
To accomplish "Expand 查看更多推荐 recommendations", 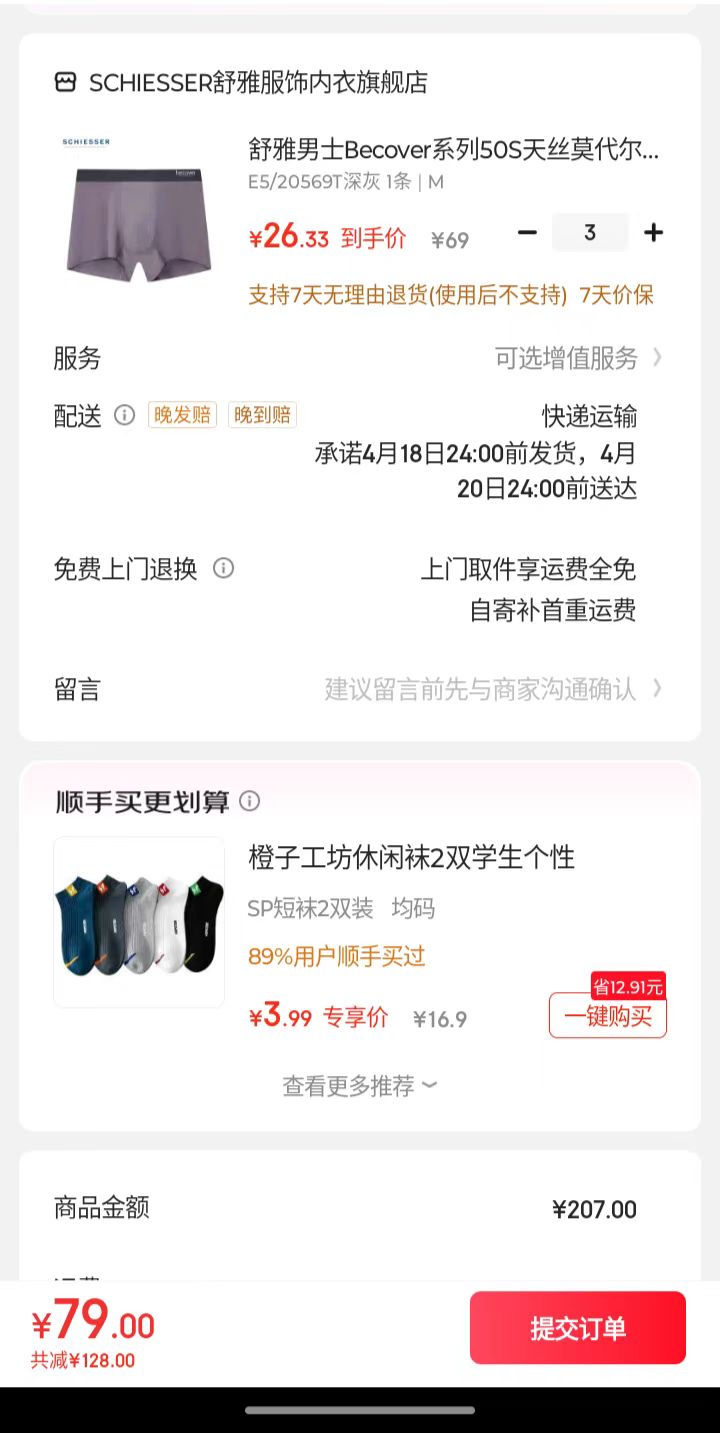I will click(359, 1086).
